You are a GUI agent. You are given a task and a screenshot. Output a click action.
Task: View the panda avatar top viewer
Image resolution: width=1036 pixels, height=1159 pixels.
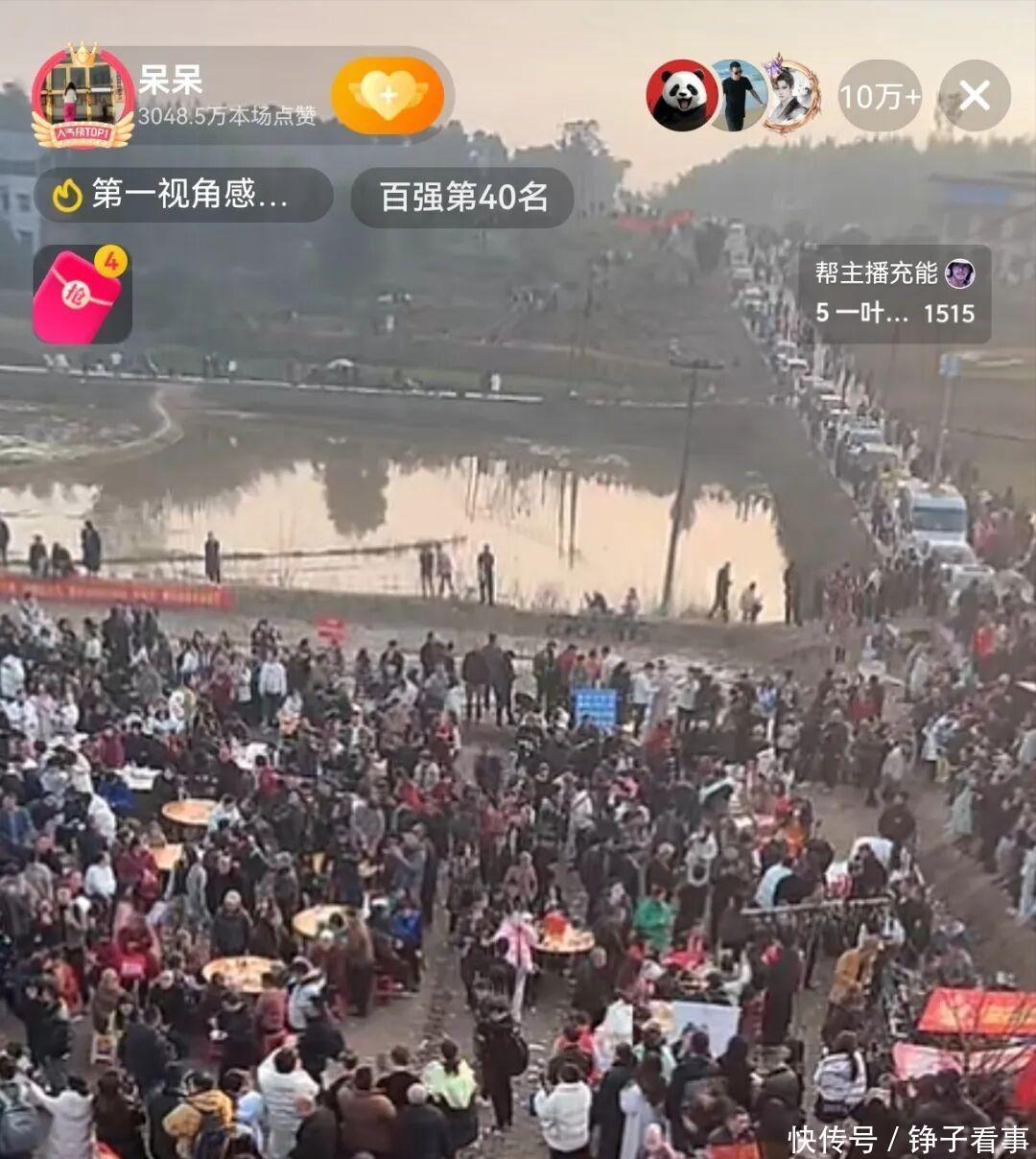(x=681, y=96)
